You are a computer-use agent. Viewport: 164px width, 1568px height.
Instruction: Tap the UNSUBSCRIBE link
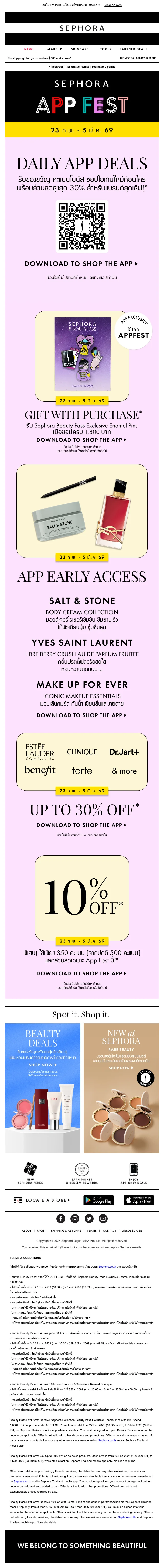pos(132,1231)
